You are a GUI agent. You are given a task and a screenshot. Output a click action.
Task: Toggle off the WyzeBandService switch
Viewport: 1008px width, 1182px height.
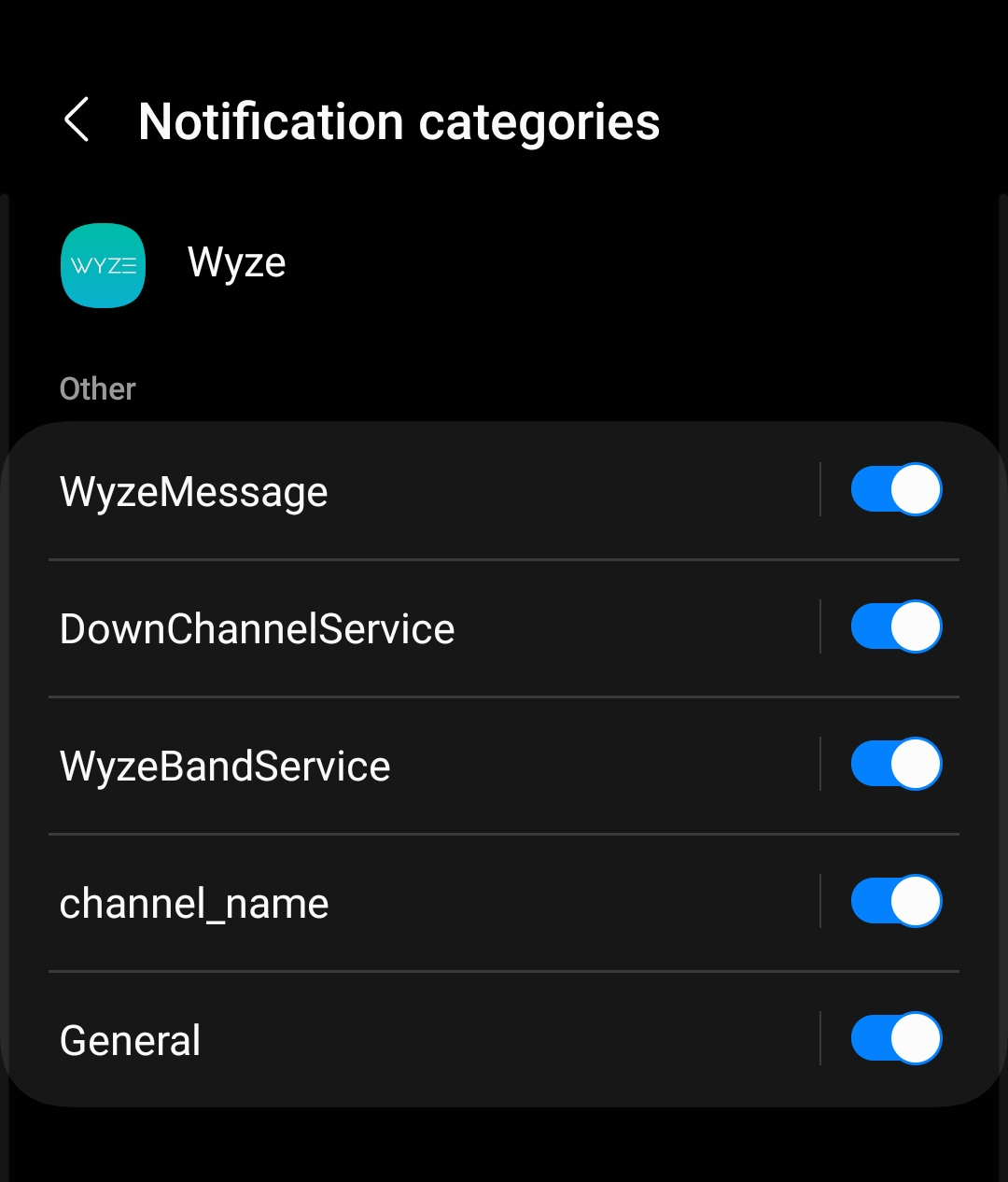(896, 764)
